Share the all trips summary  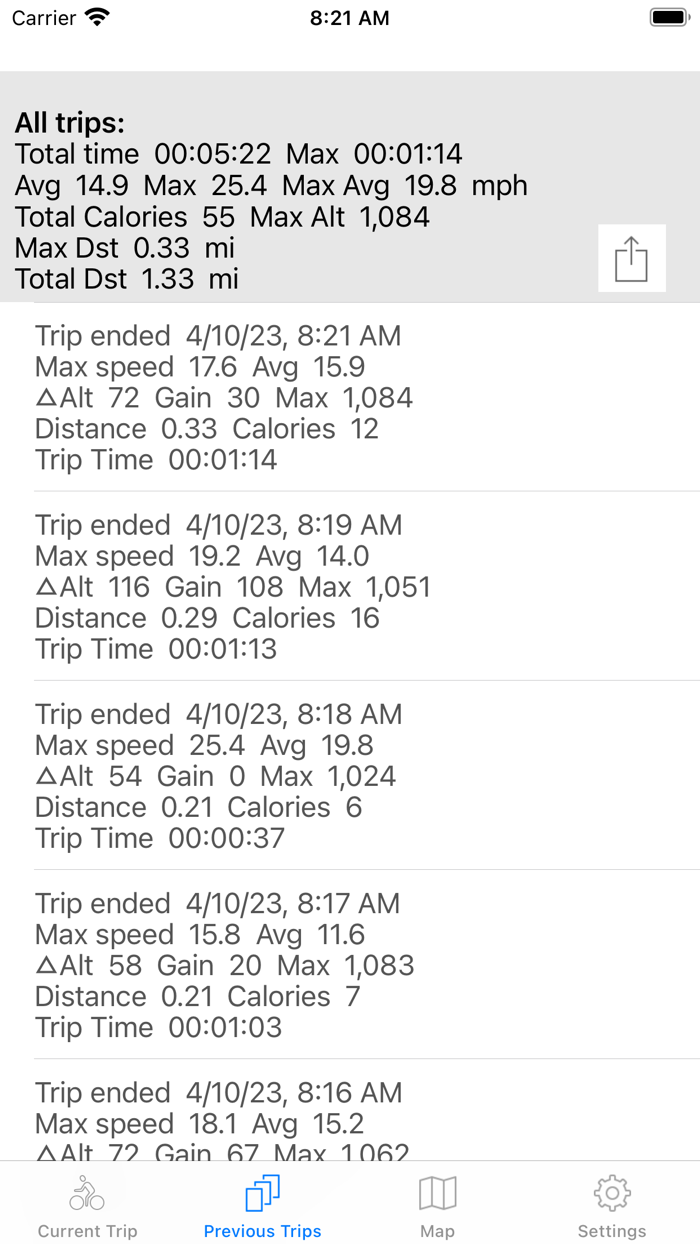(631, 259)
